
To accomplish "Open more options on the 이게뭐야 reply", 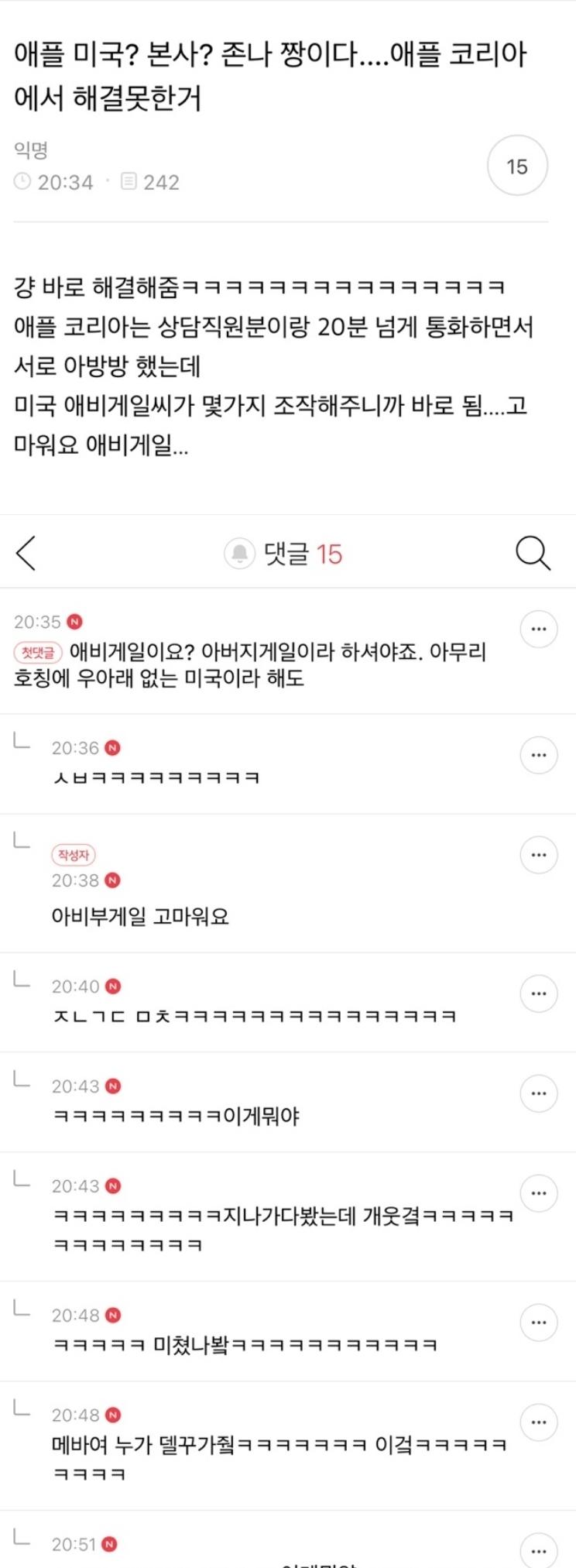I will [x=539, y=1093].
